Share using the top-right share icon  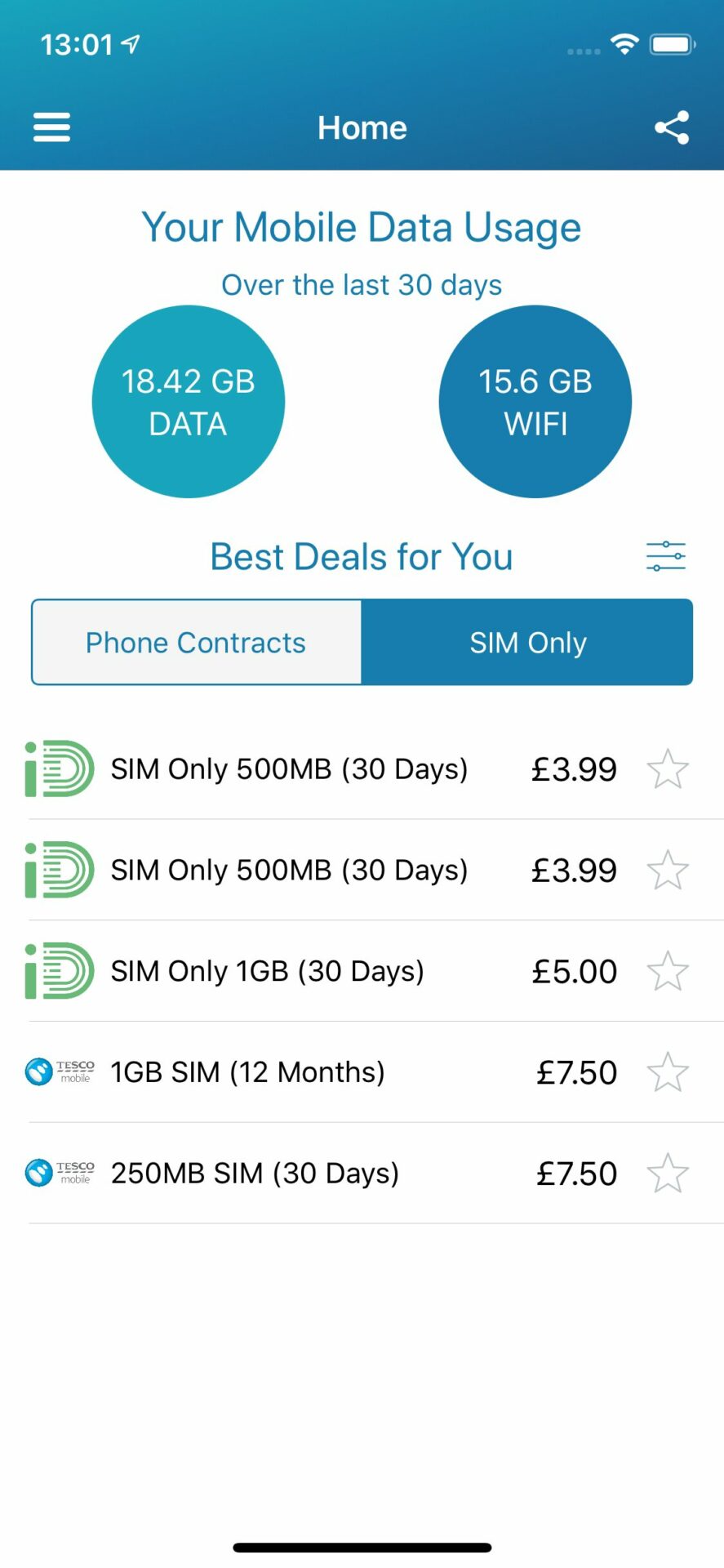tap(672, 127)
